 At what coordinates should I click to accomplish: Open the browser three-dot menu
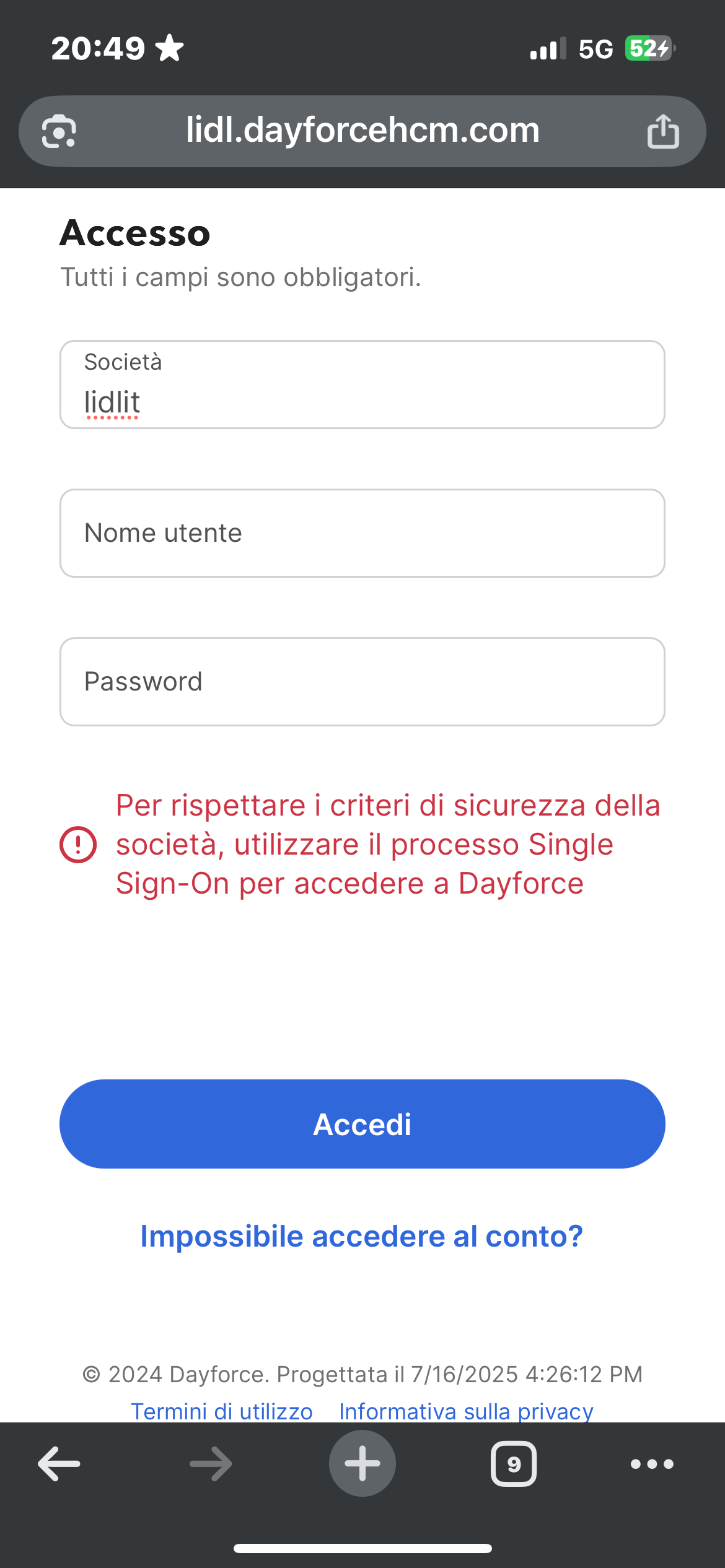point(652,1464)
